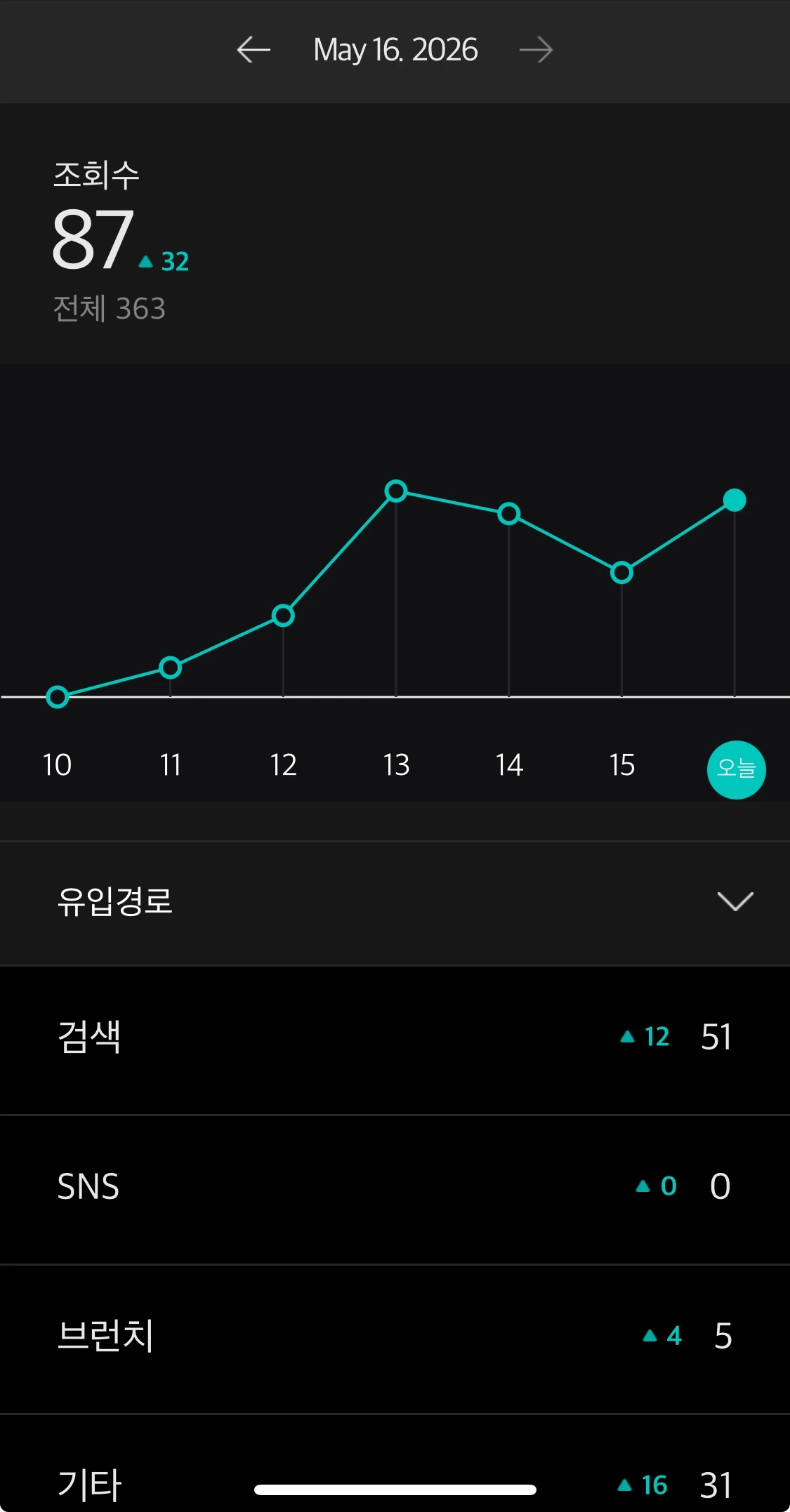Open the 브런치 referral row
The image size is (790, 1512).
coord(395,1338)
